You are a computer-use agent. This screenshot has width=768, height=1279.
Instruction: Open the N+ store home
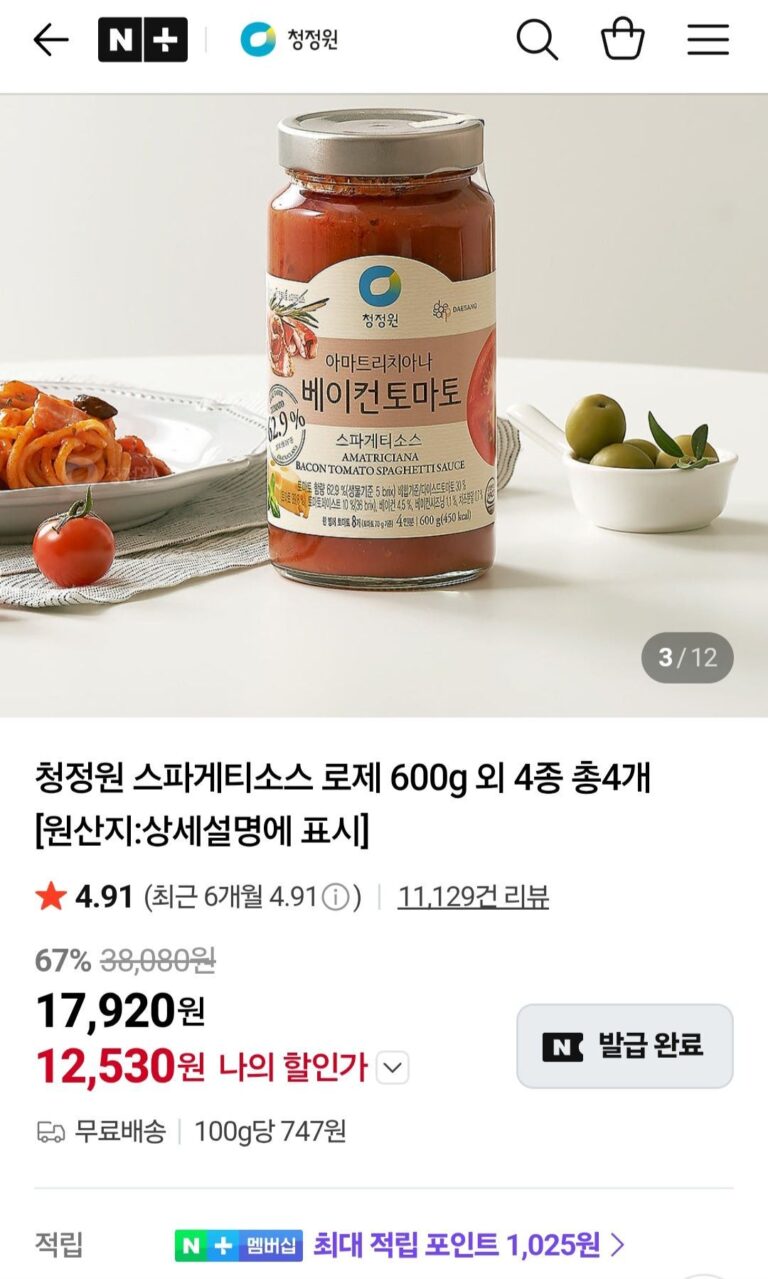click(x=142, y=40)
